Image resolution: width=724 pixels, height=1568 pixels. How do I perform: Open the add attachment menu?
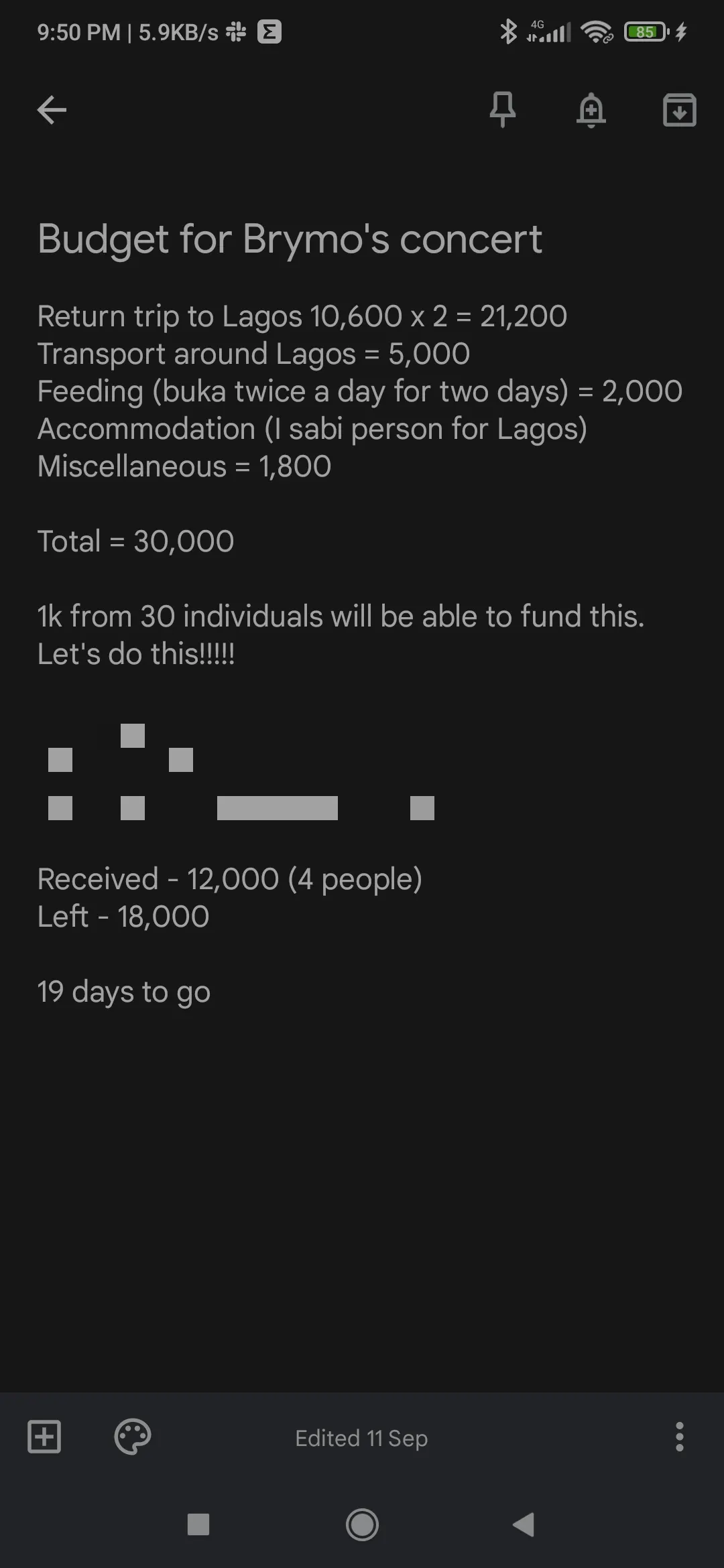[44, 1437]
